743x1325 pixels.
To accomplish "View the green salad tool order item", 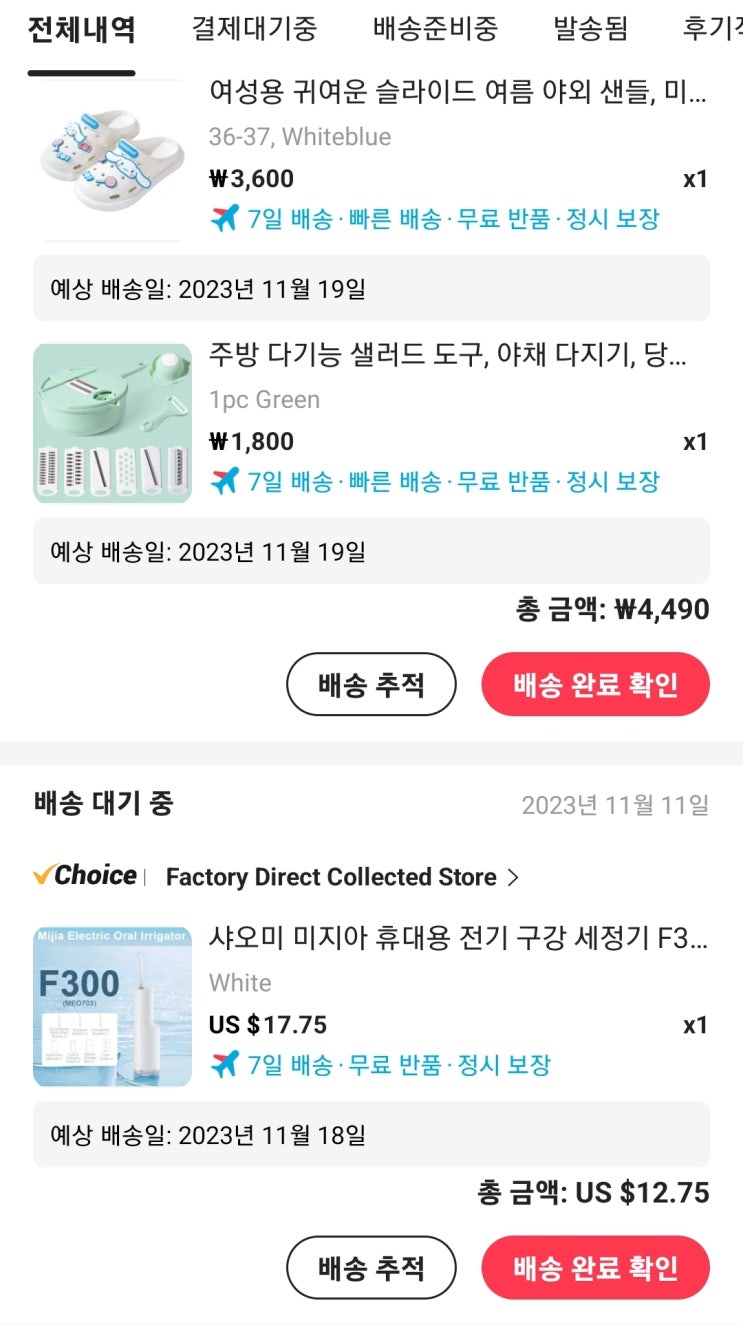I will coord(447,355).
